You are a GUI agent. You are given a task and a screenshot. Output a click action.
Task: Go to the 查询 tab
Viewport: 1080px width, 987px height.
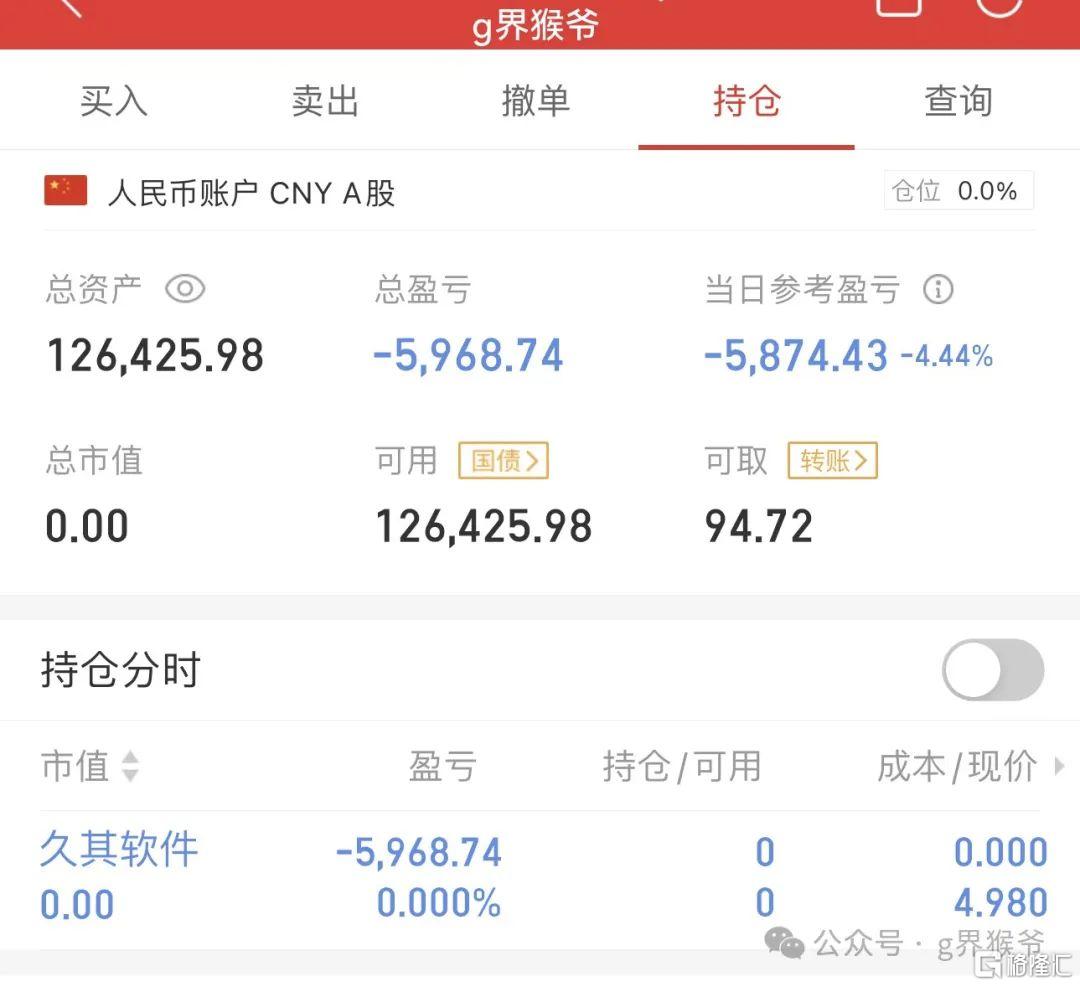(x=958, y=102)
